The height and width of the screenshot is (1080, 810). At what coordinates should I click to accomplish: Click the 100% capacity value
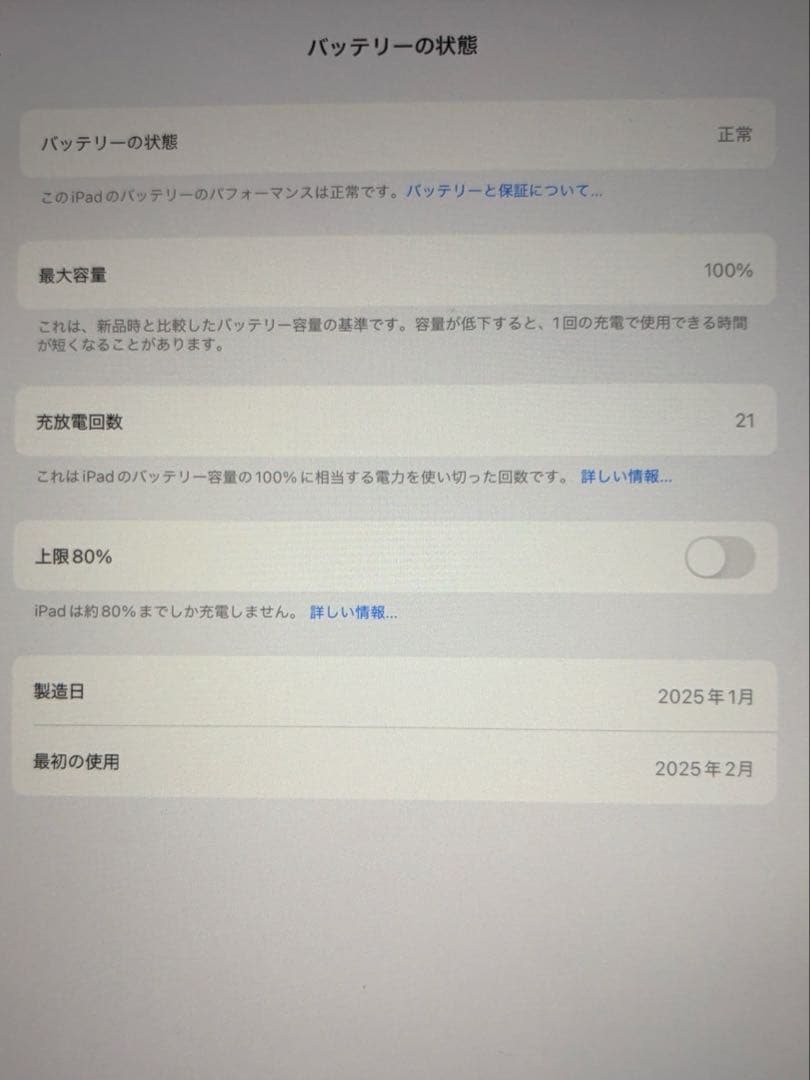pos(730,271)
